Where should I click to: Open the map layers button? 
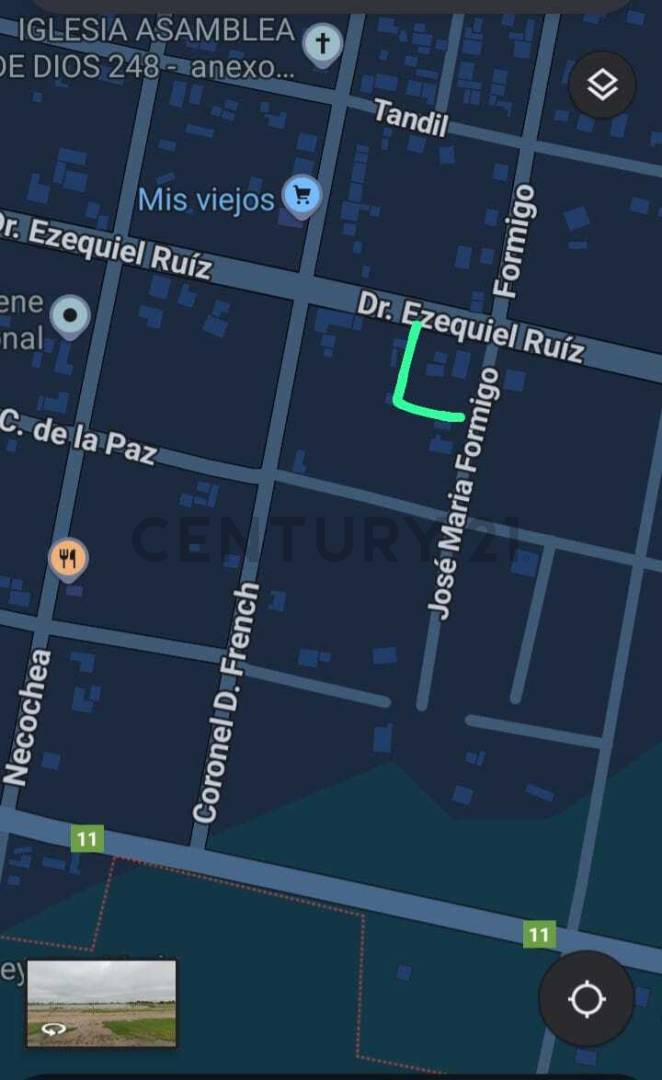[x=602, y=86]
